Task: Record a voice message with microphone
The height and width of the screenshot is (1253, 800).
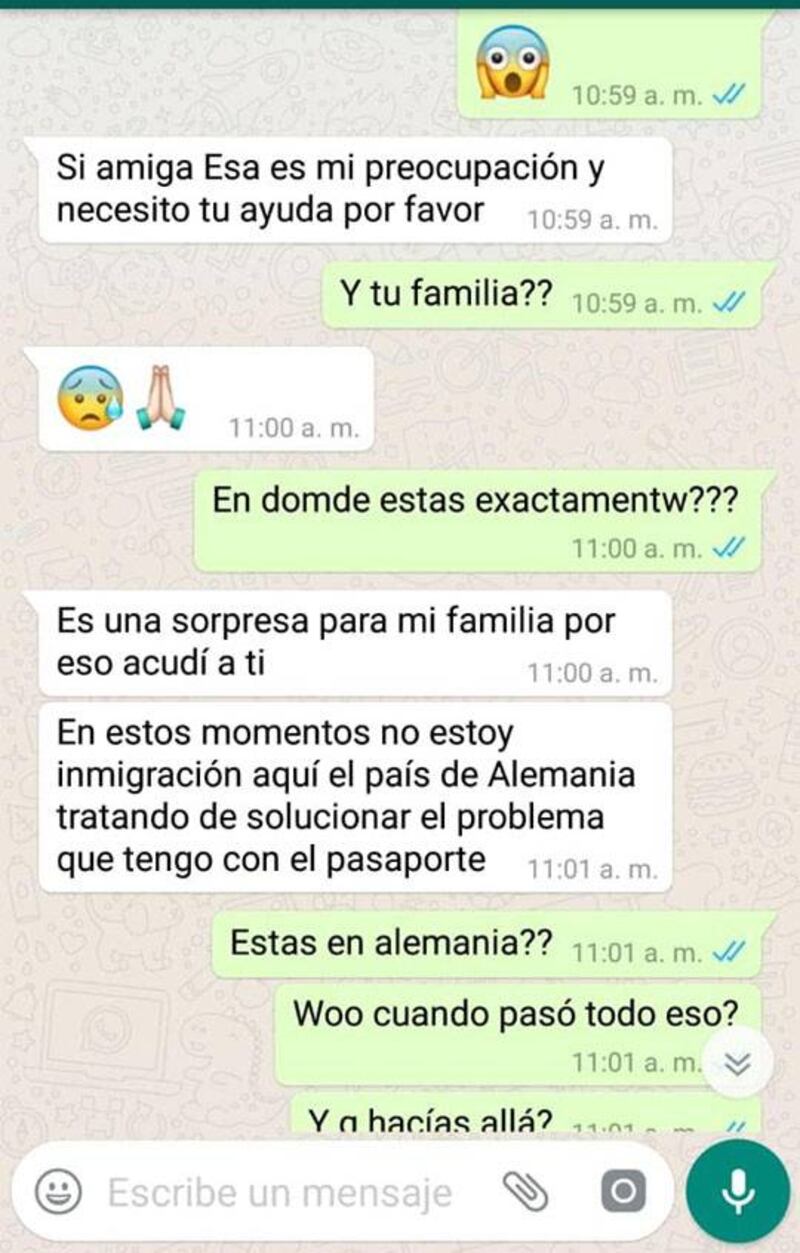Action: tap(738, 1191)
